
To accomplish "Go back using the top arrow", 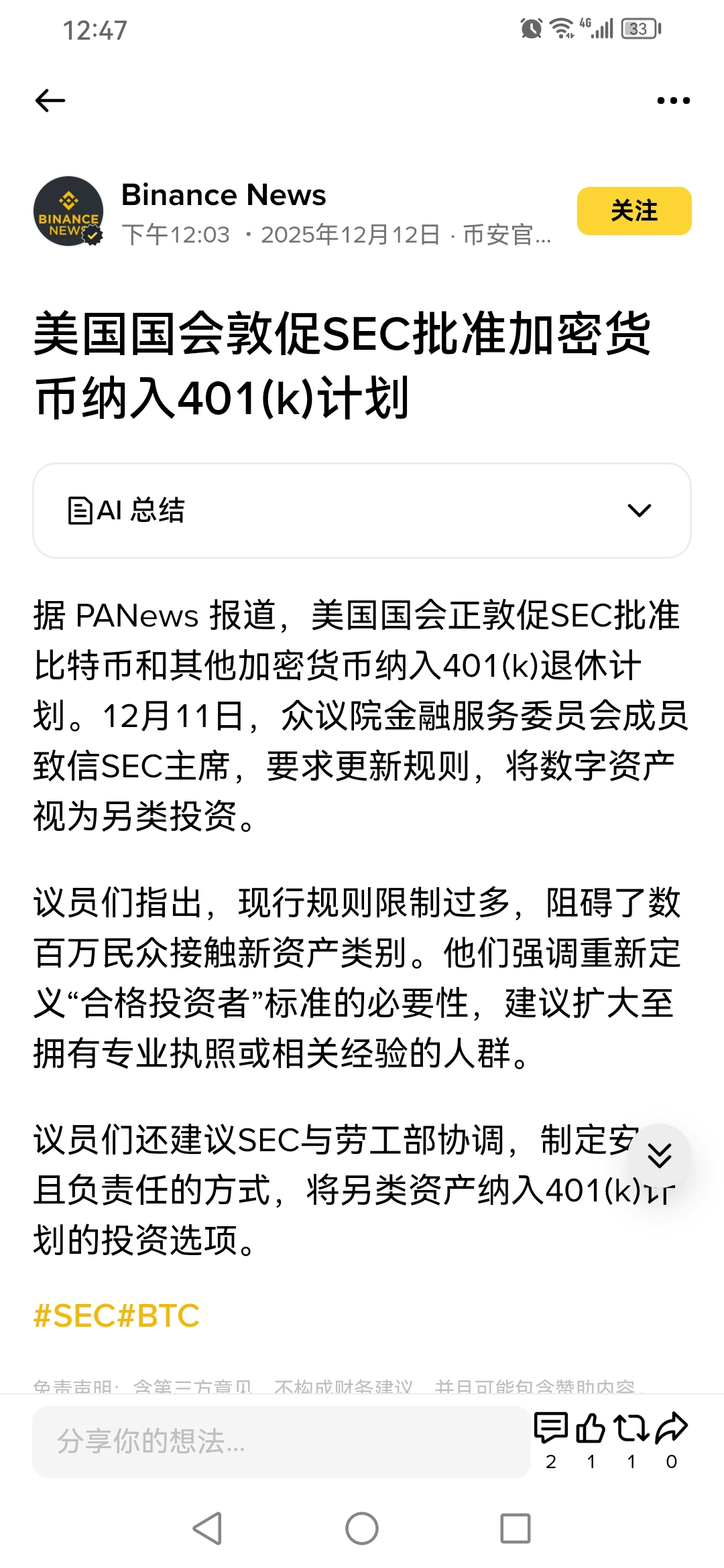I will [x=50, y=101].
